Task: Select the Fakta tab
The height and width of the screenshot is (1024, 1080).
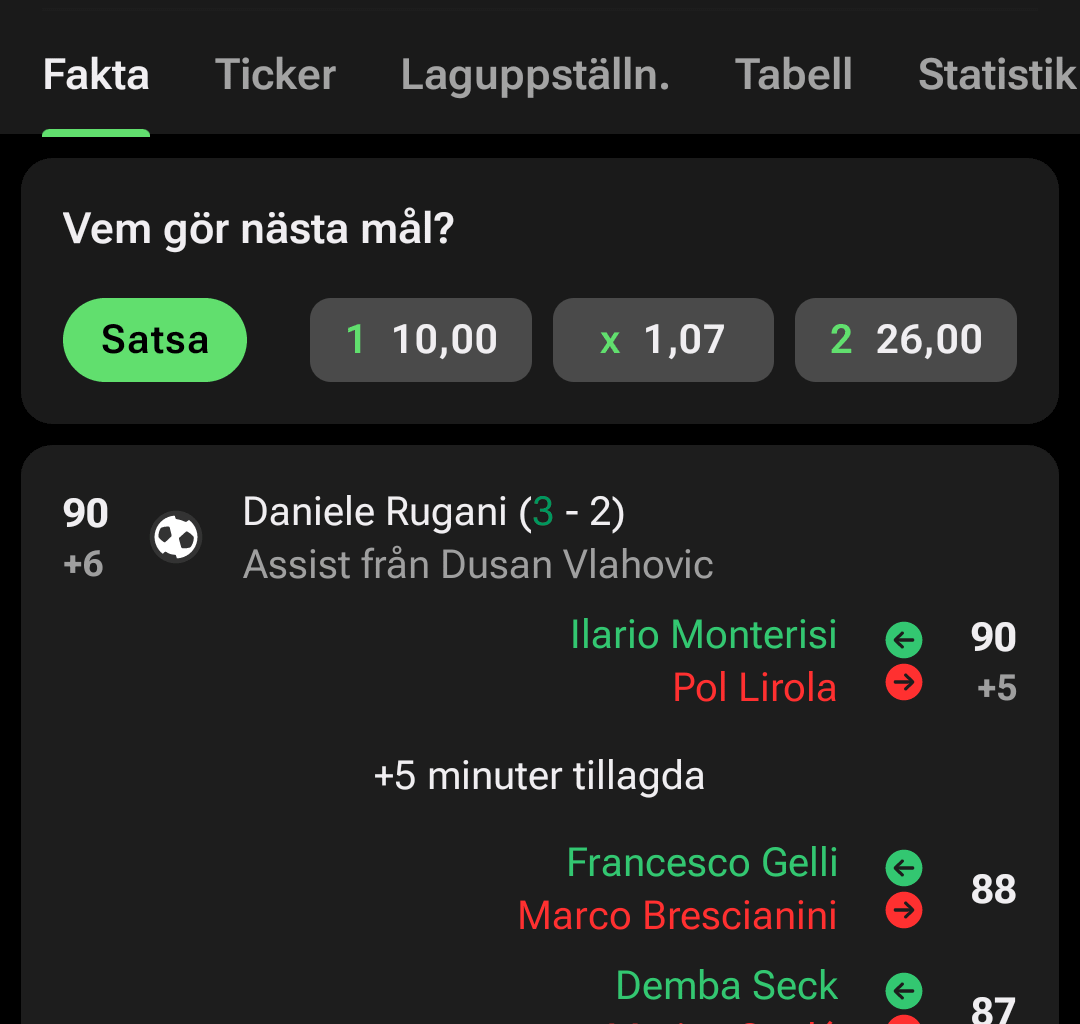Action: pos(96,75)
